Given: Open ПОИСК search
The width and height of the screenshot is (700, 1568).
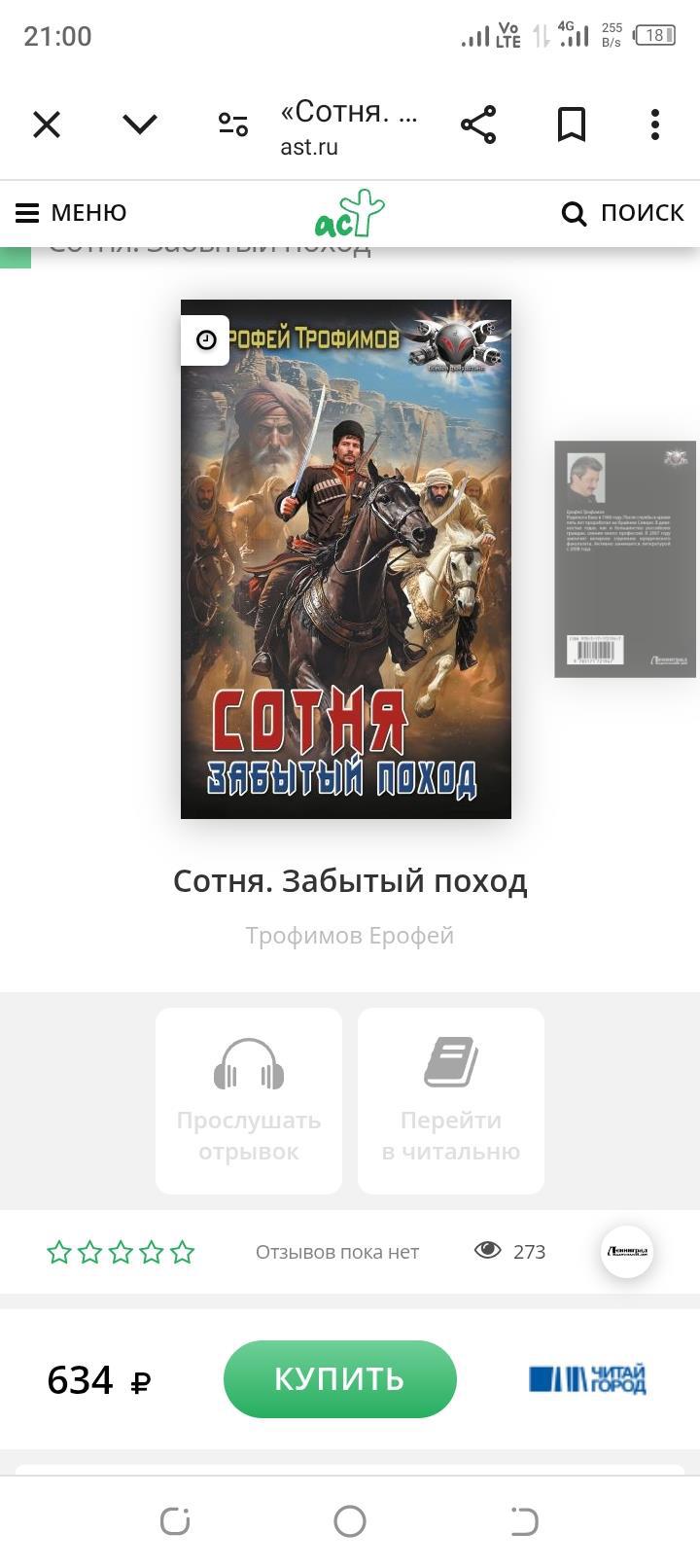Looking at the screenshot, I should pos(623,213).
